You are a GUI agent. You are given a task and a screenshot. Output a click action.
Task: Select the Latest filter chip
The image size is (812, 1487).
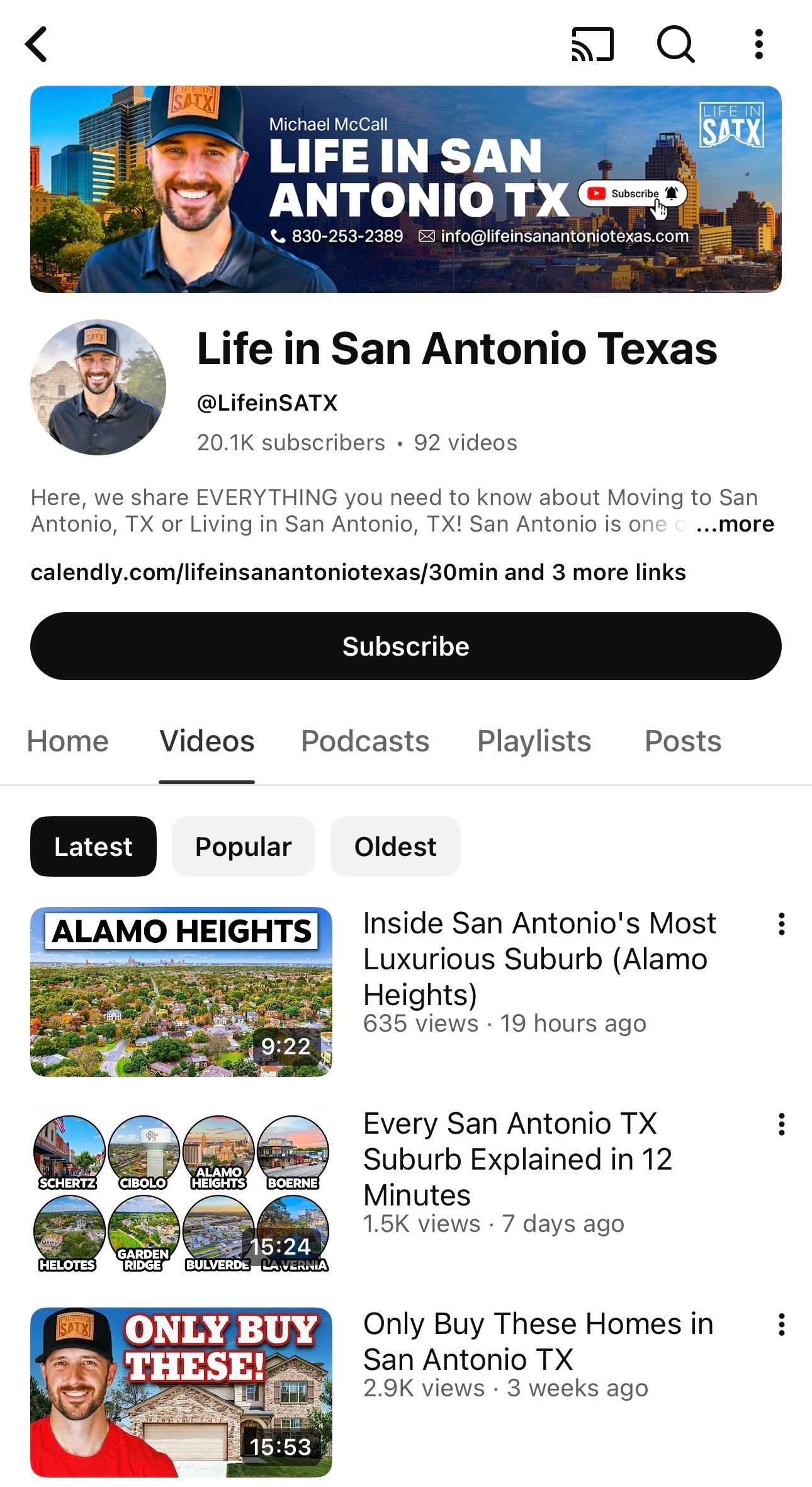(x=93, y=846)
